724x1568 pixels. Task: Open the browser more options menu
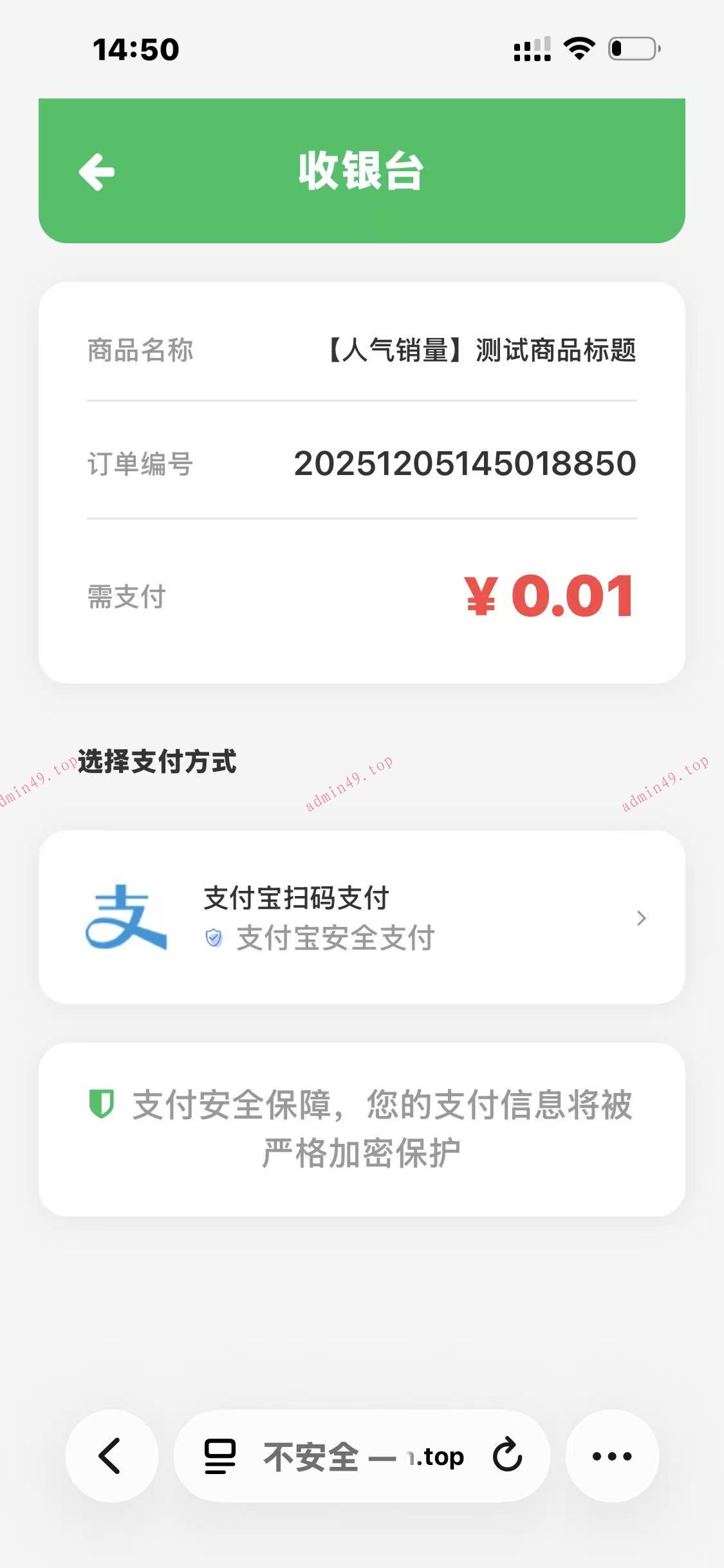[611, 1456]
